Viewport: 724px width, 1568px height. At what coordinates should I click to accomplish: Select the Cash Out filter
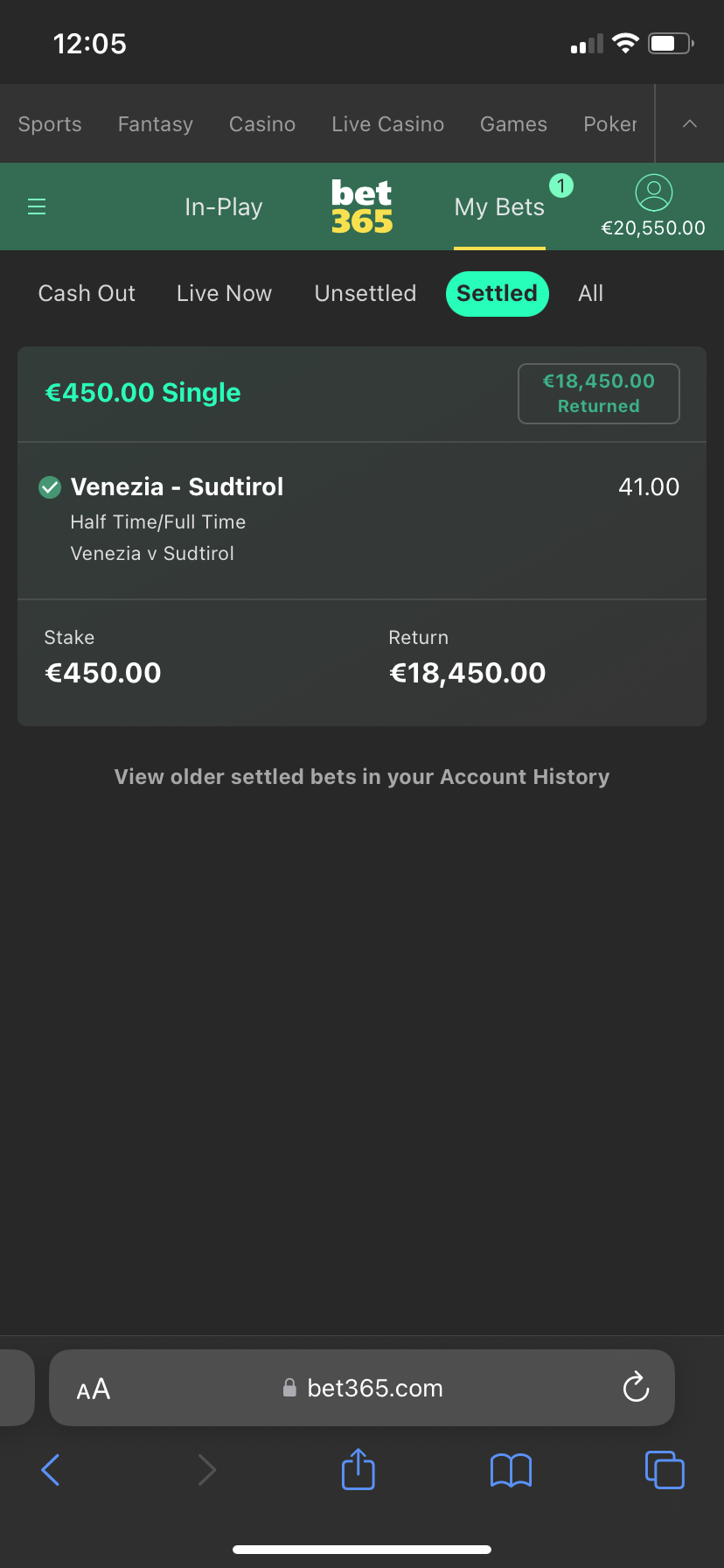tap(87, 293)
